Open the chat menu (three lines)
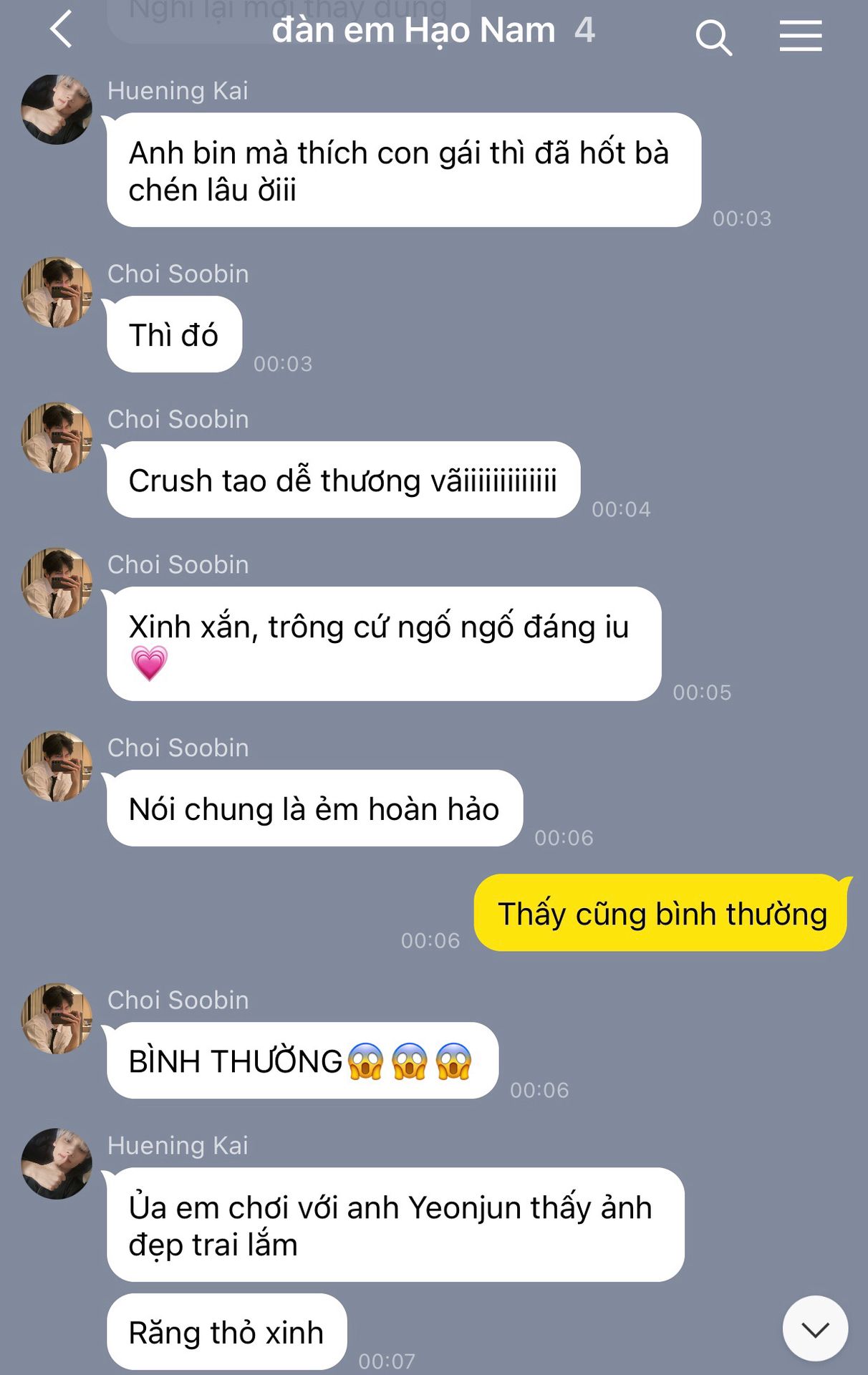868x1375 pixels. pyautogui.click(x=800, y=36)
